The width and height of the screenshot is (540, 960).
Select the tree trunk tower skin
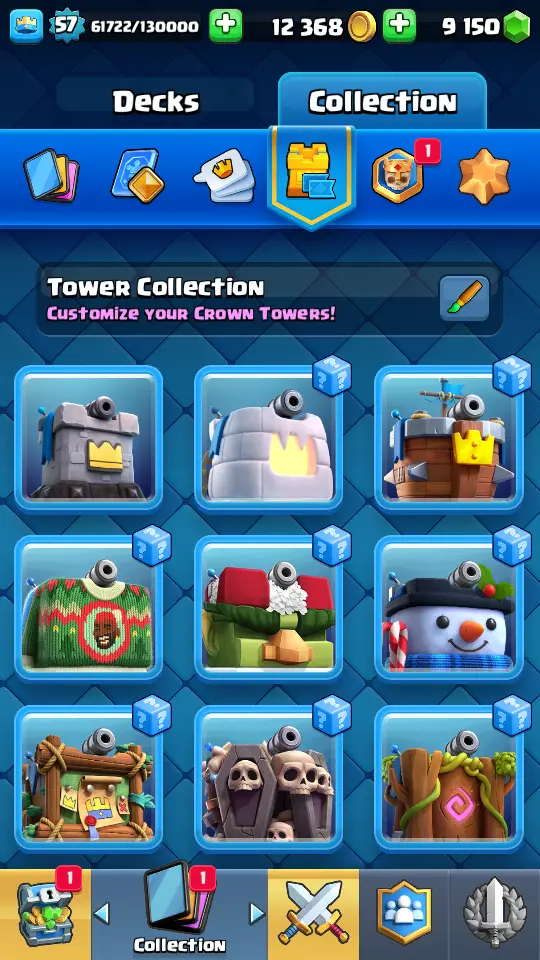click(448, 779)
